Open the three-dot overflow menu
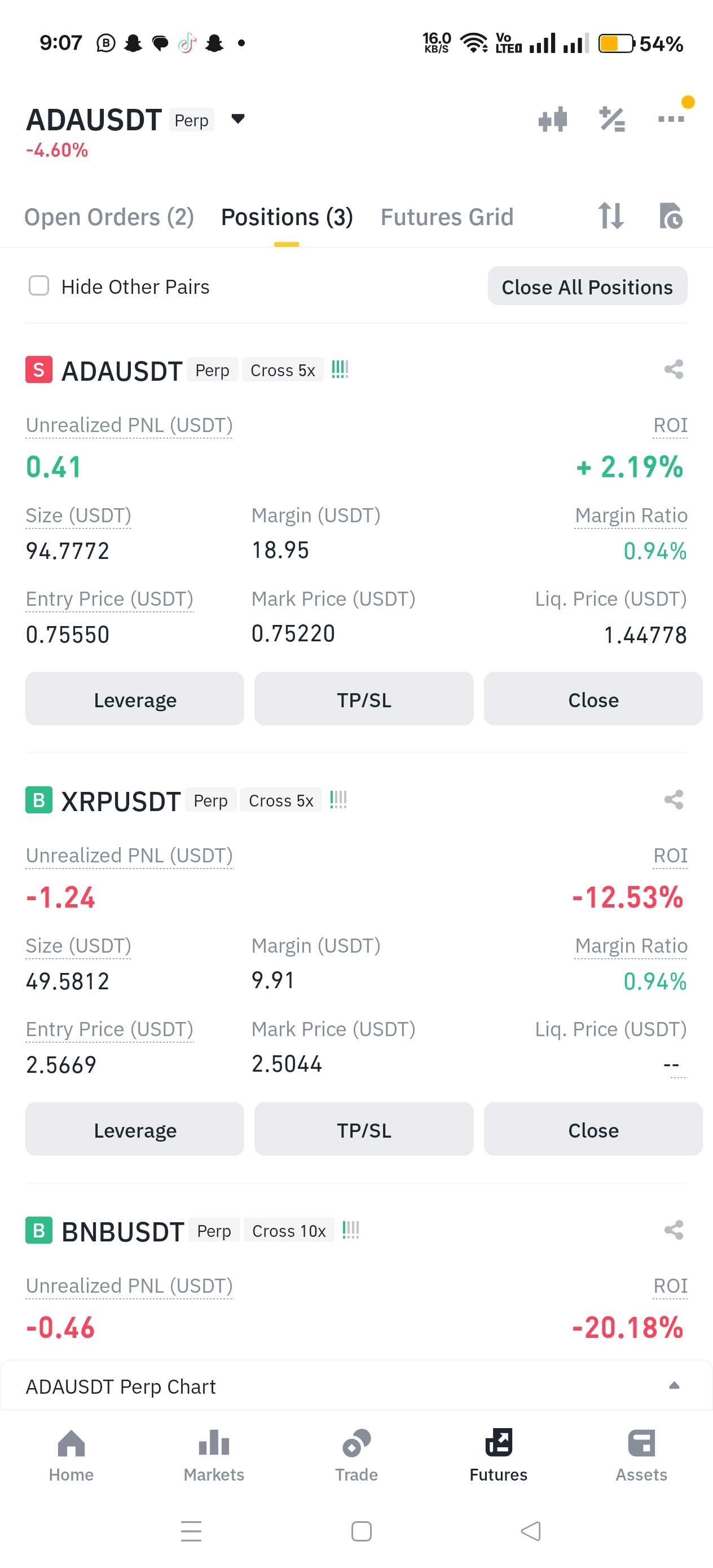 coord(671,118)
